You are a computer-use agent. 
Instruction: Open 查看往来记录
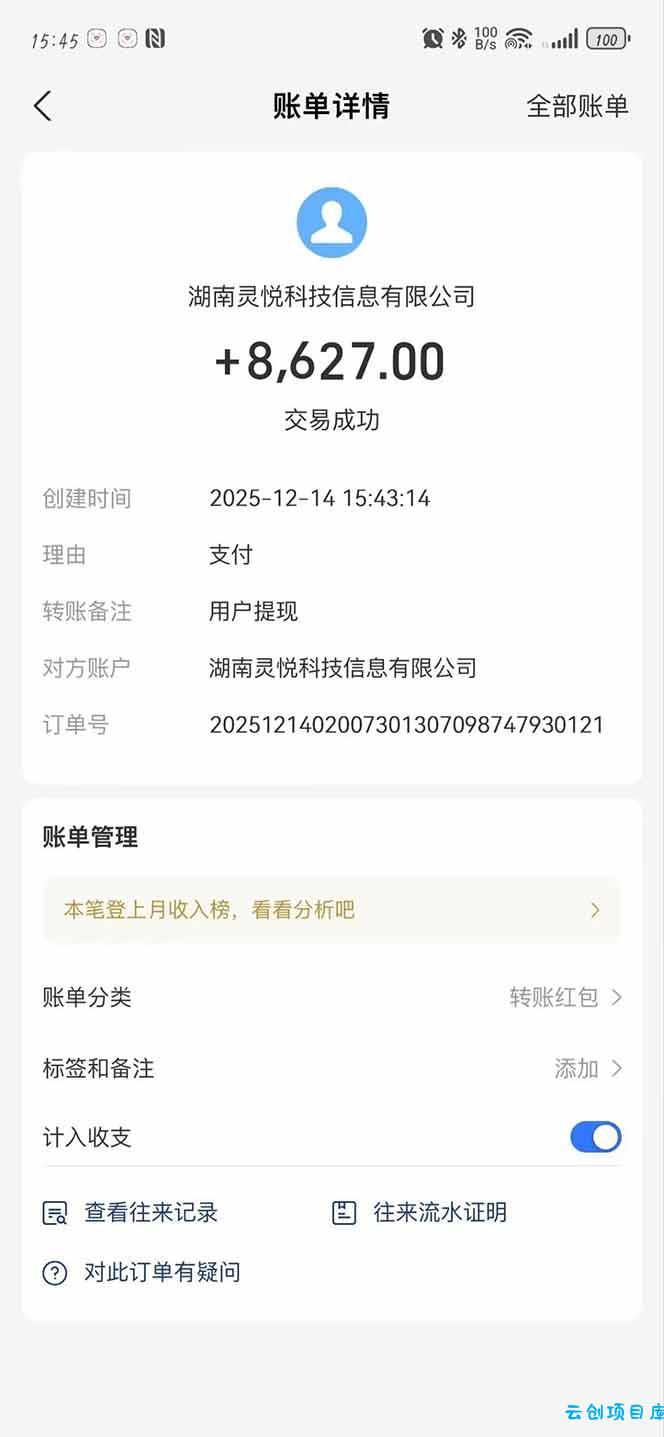point(131,1213)
